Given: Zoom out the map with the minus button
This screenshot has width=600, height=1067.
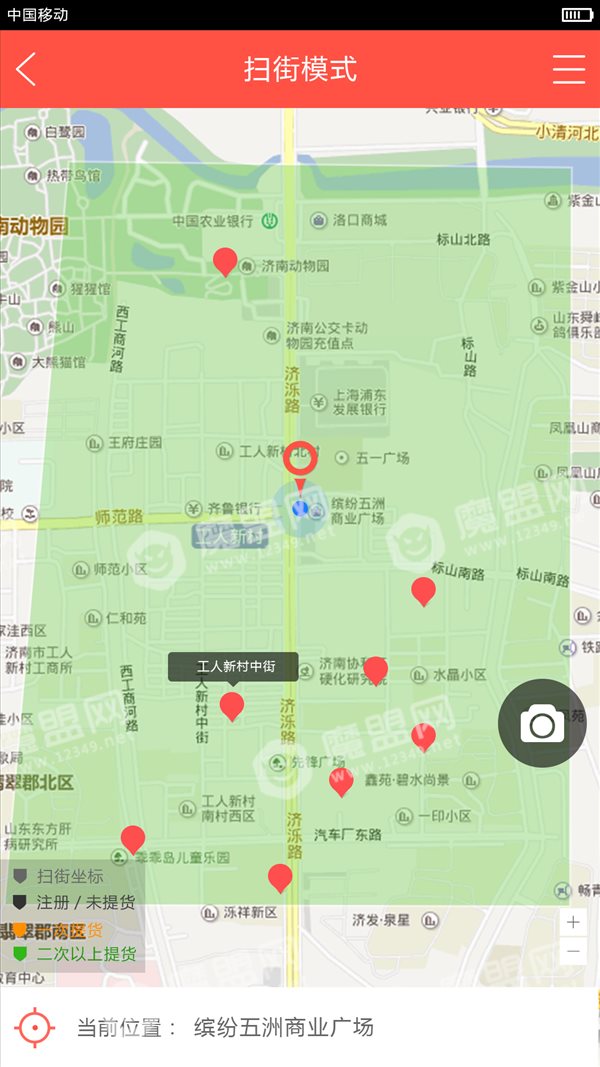Looking at the screenshot, I should point(573,951).
